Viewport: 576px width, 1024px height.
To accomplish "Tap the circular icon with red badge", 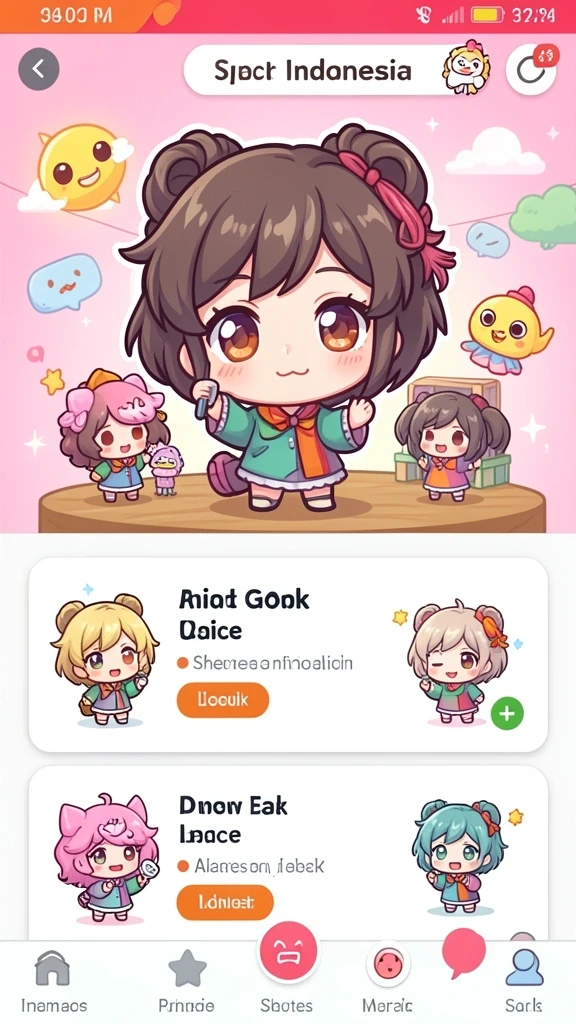I will 531,70.
